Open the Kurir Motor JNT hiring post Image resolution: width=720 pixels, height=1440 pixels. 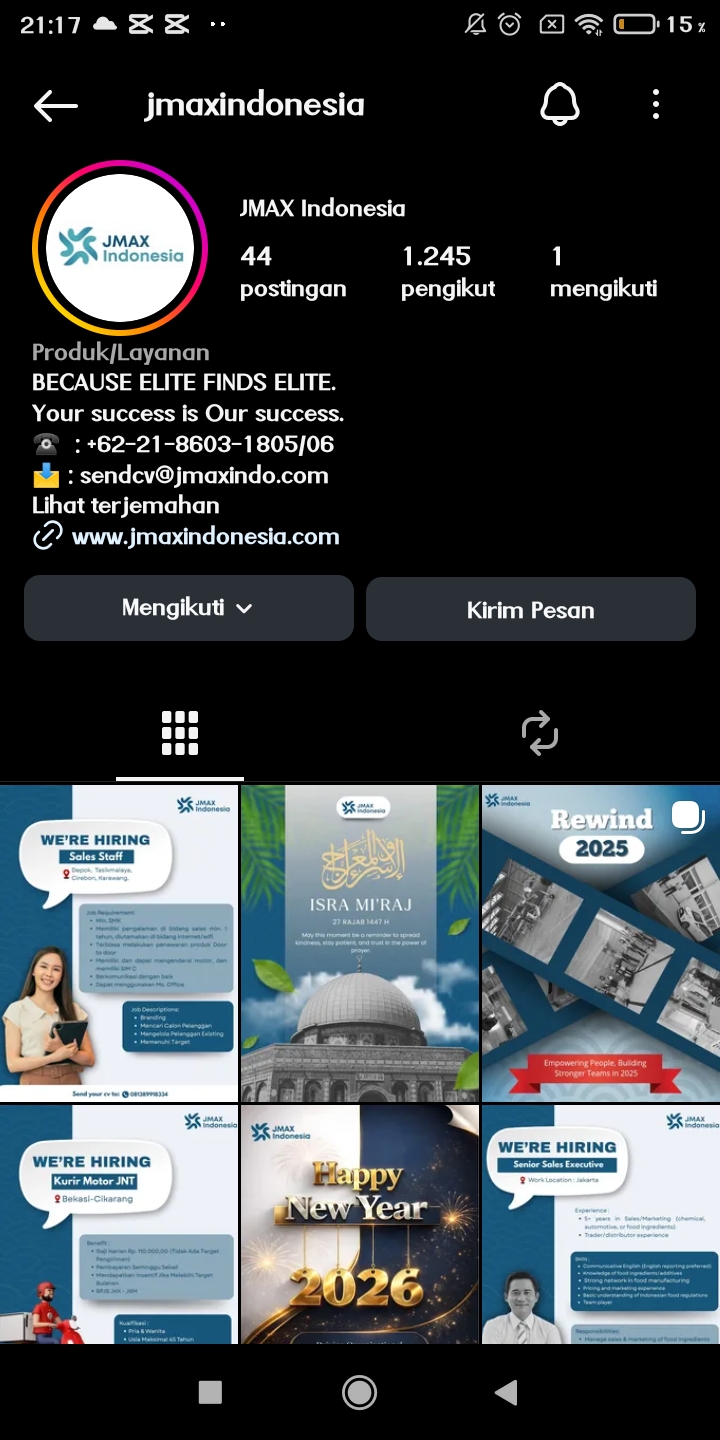click(x=119, y=1225)
